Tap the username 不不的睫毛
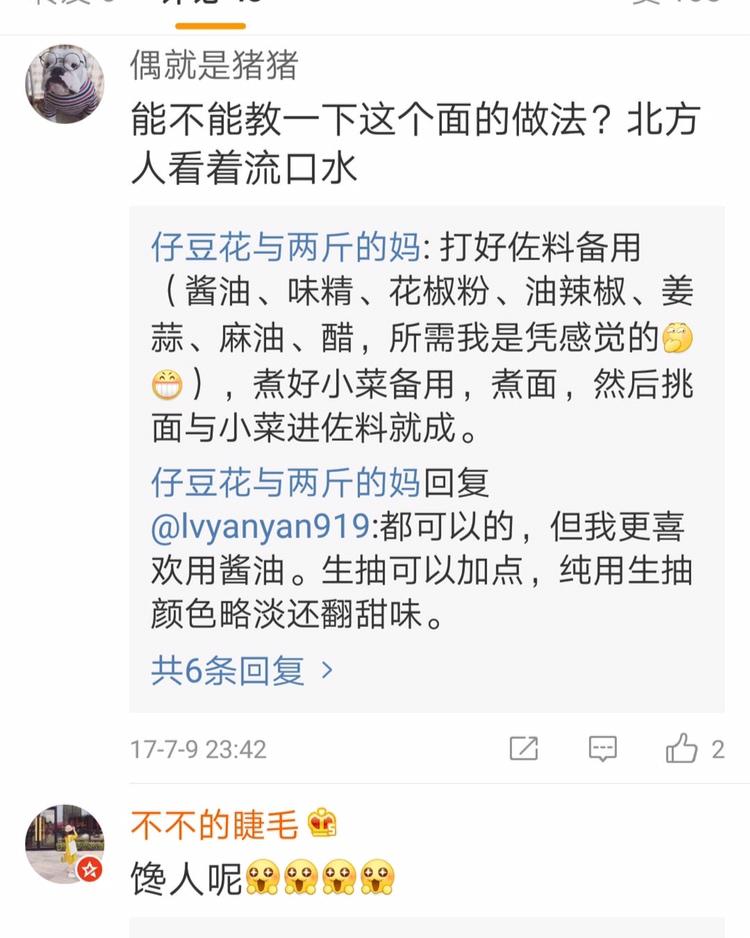Viewport: 750px width, 938px height. [214, 825]
